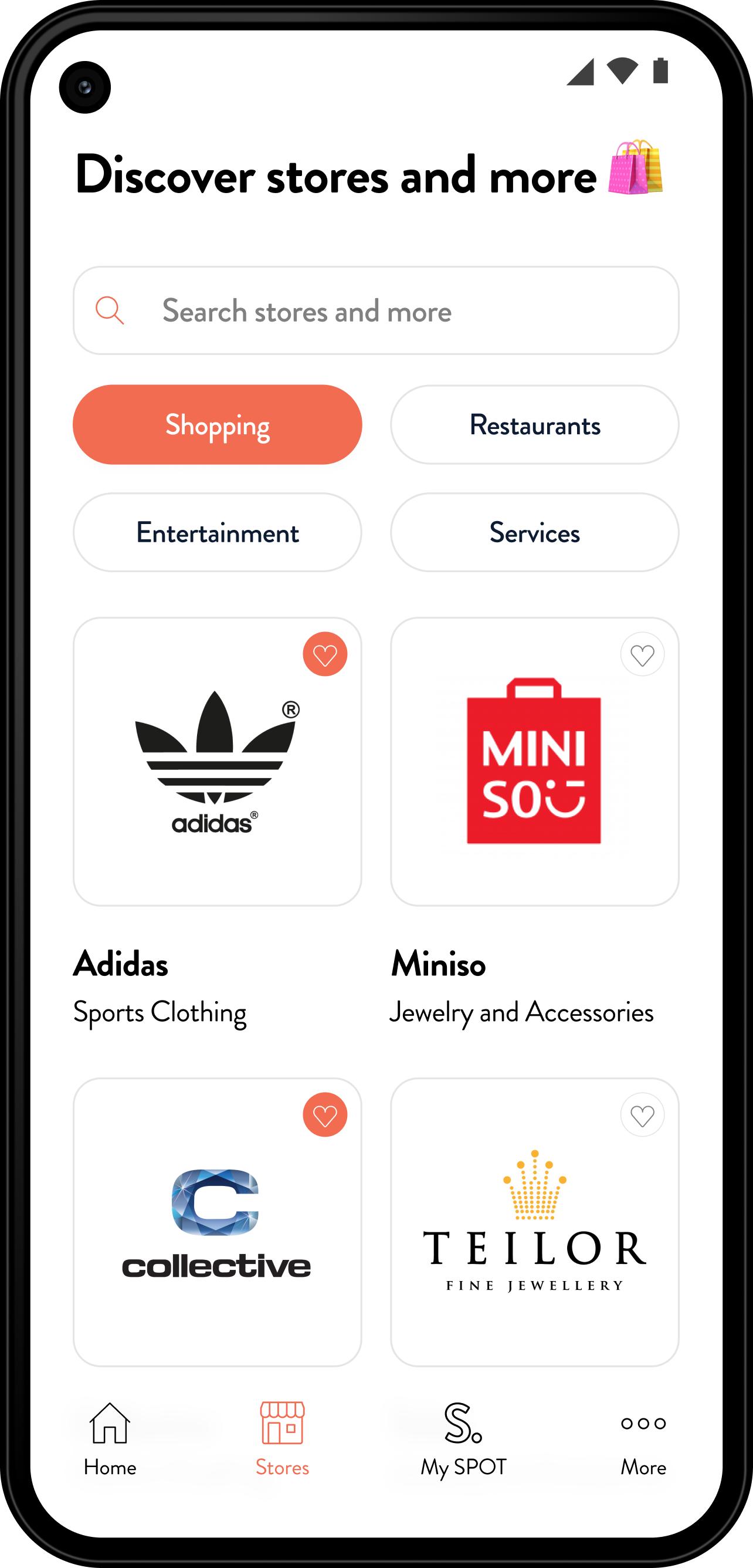Viewport: 753px width, 1568px height.
Task: Unfavorite Collective using its heart icon
Action: click(325, 1115)
